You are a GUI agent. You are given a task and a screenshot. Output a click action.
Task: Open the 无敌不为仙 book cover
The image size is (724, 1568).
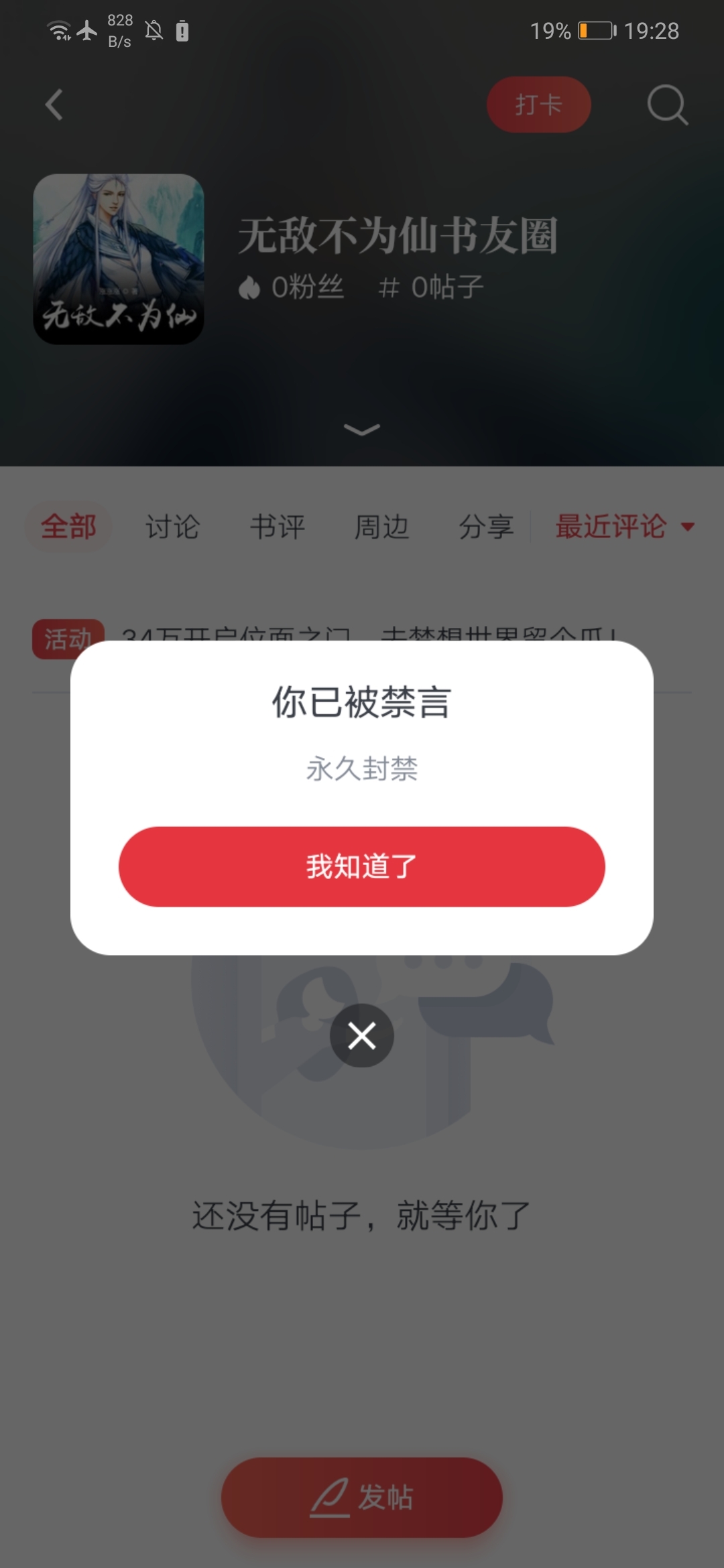(119, 259)
